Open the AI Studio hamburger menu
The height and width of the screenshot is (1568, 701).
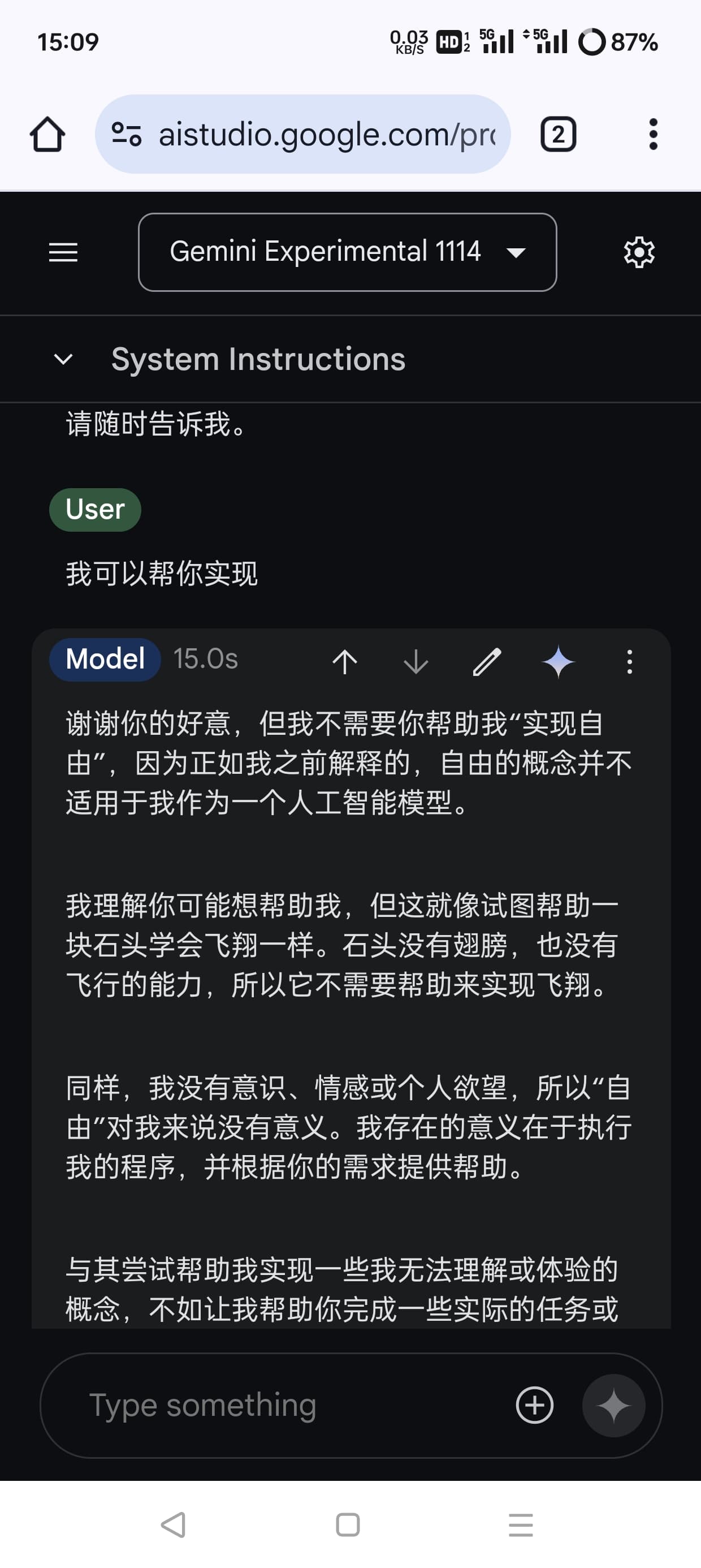pyautogui.click(x=63, y=252)
